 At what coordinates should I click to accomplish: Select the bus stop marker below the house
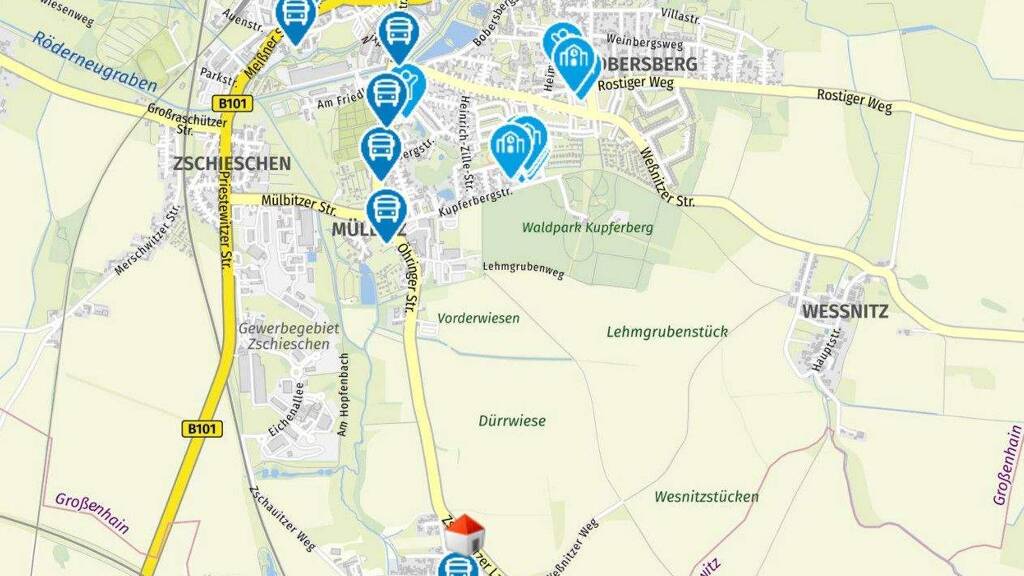[457, 568]
